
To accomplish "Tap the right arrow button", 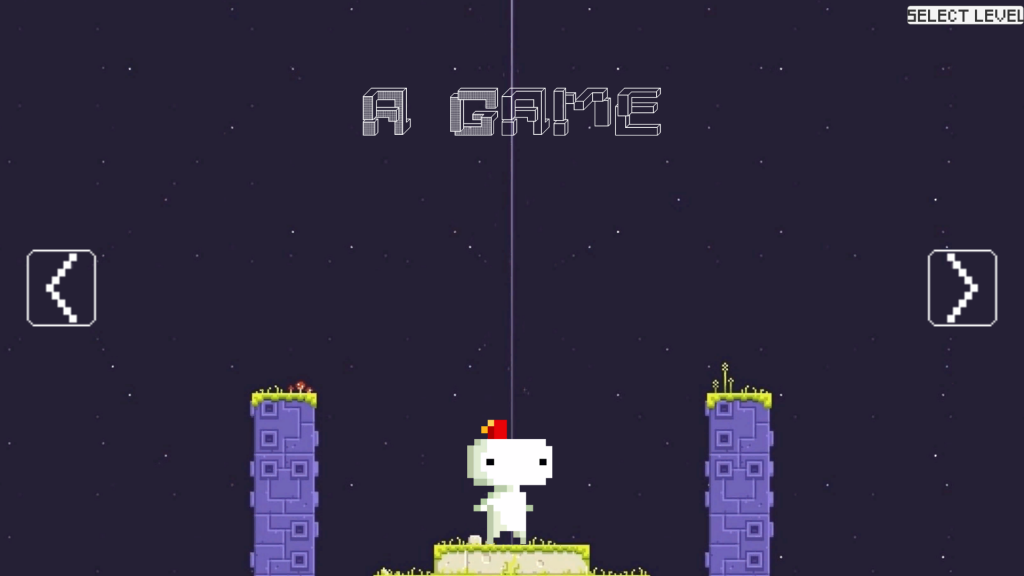I will pyautogui.click(x=962, y=288).
